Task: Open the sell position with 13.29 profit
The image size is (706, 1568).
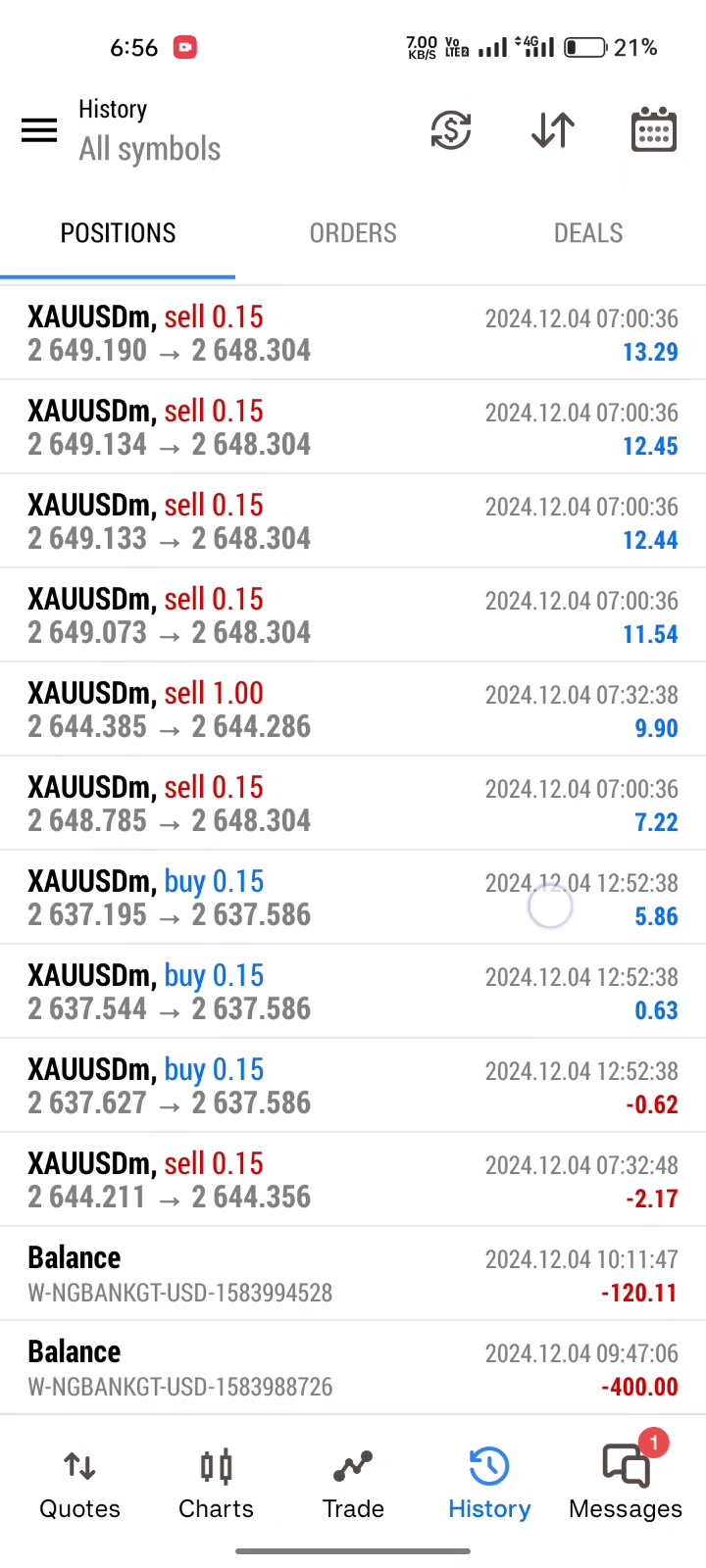Action: pos(353,333)
